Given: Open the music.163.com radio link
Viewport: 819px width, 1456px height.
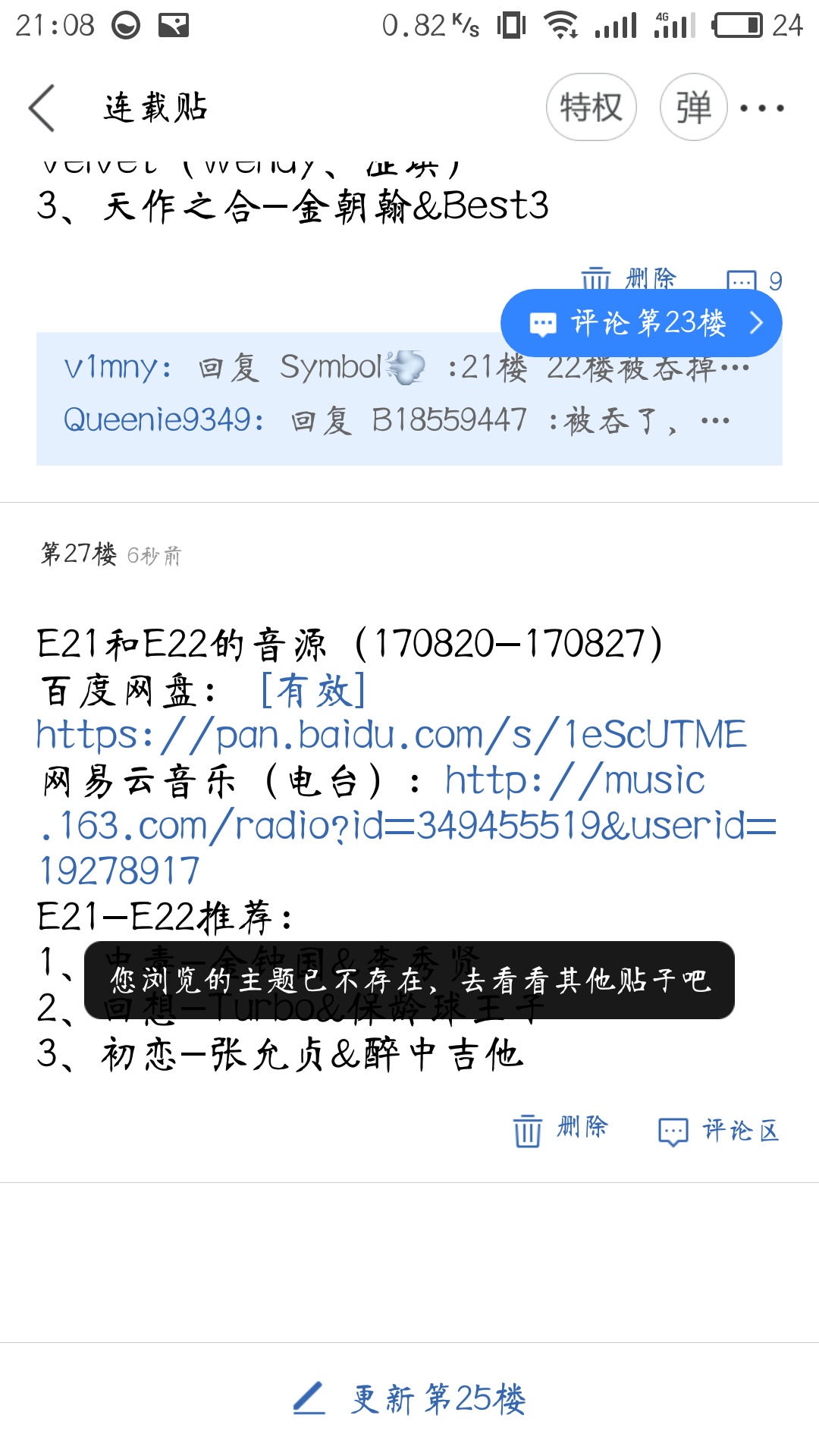Looking at the screenshot, I should pyautogui.click(x=408, y=825).
